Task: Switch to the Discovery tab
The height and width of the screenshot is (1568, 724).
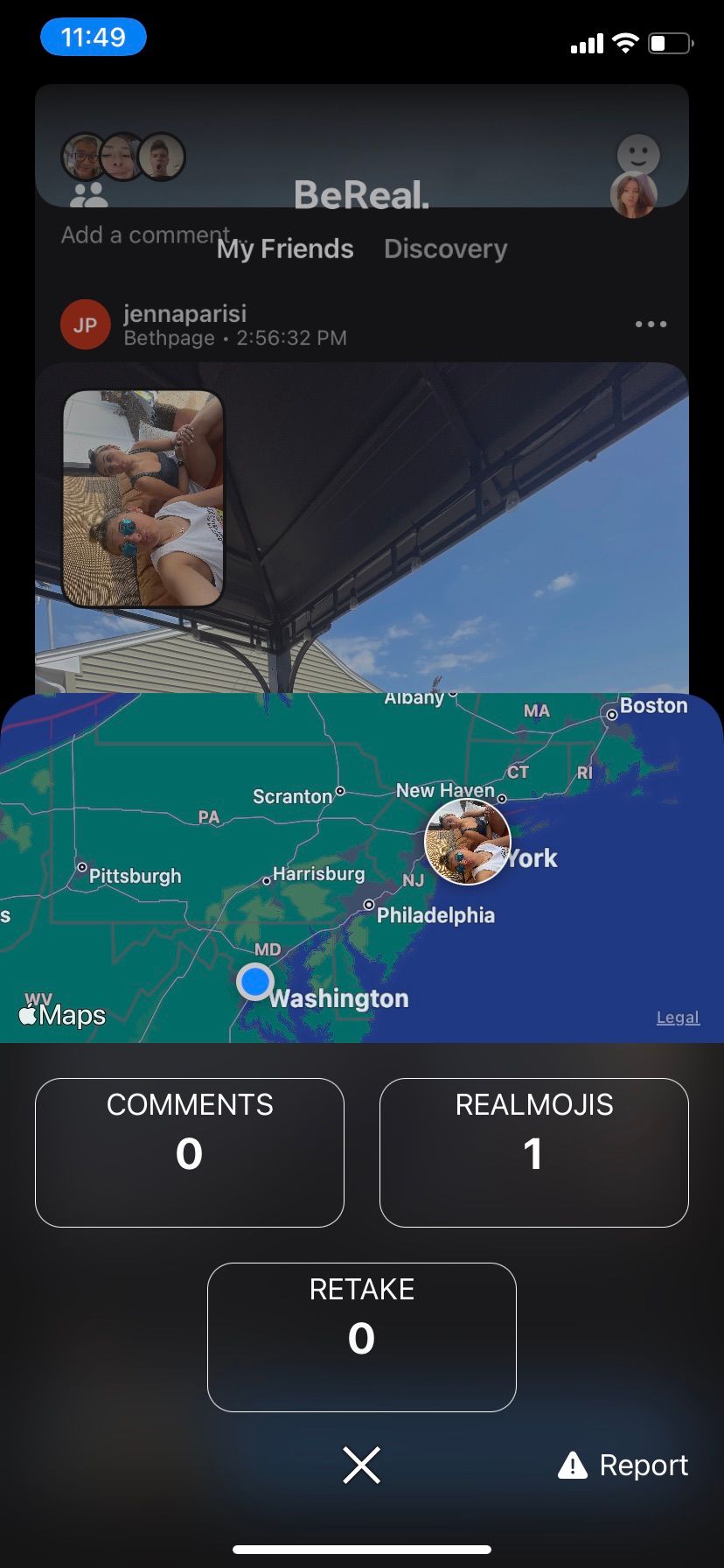Action: click(x=445, y=248)
